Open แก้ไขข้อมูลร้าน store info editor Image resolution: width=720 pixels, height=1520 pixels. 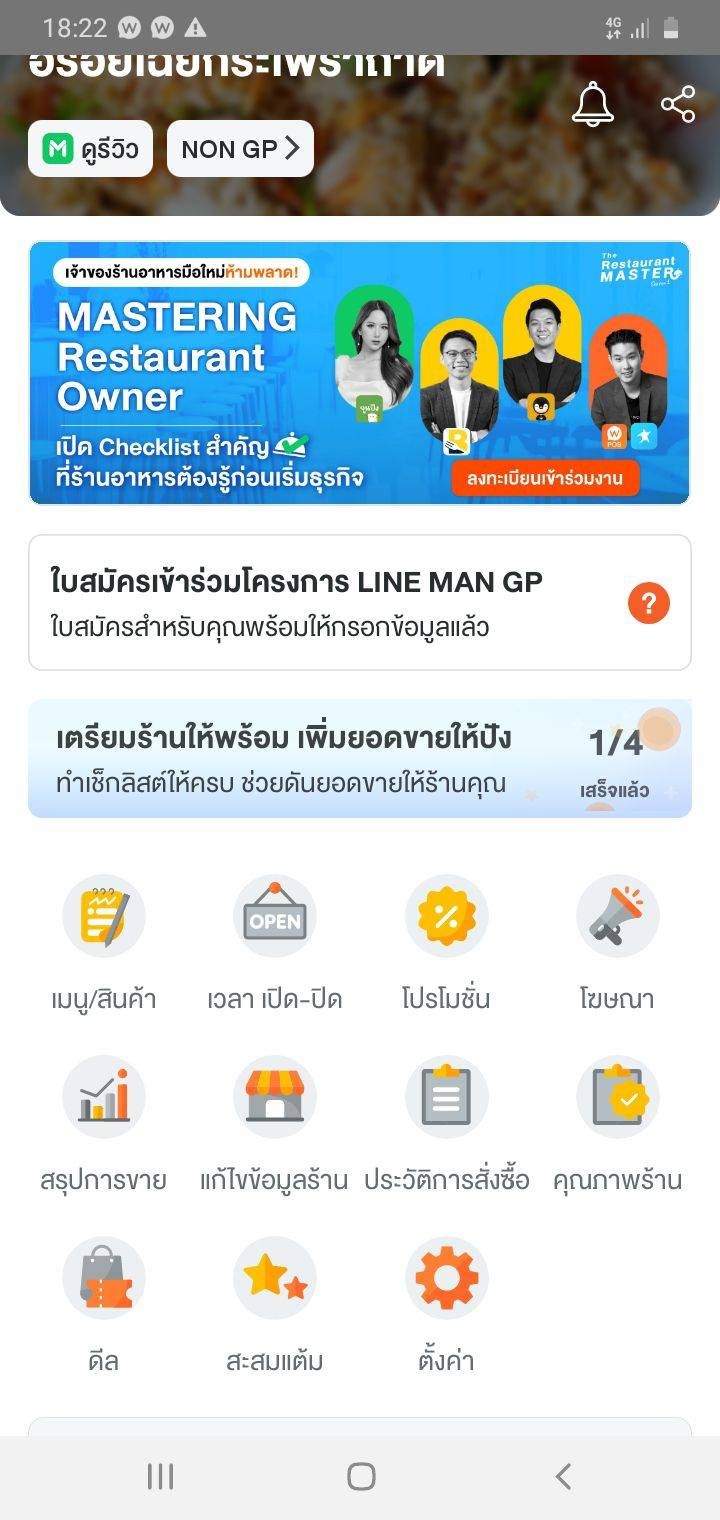[x=274, y=1096]
